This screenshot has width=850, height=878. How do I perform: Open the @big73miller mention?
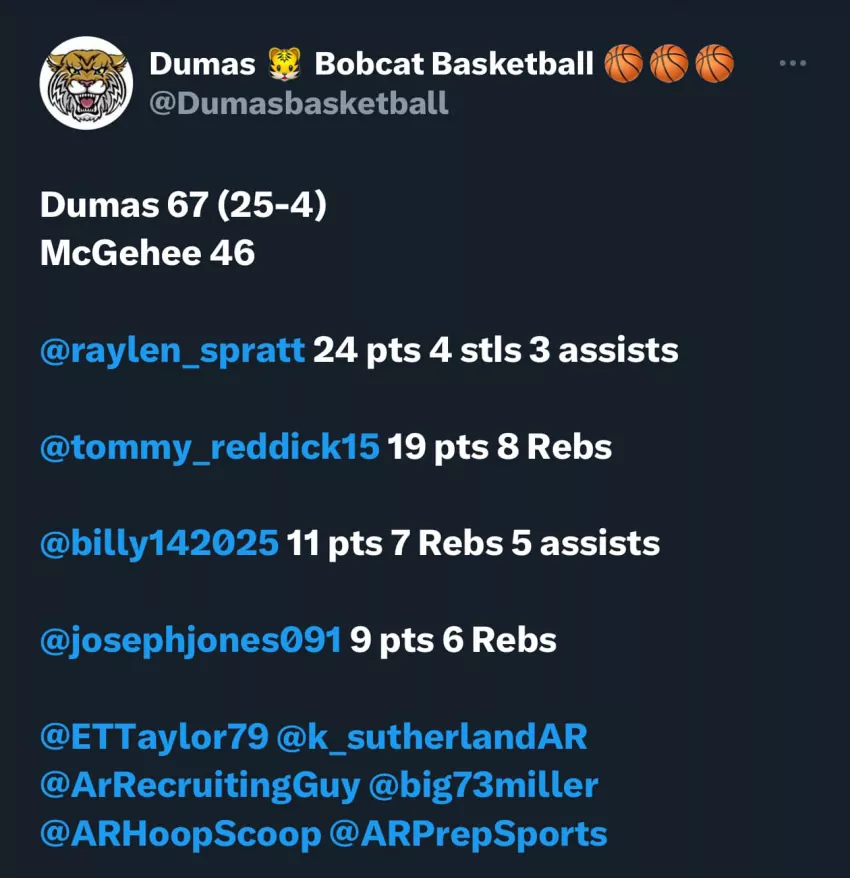click(x=484, y=785)
